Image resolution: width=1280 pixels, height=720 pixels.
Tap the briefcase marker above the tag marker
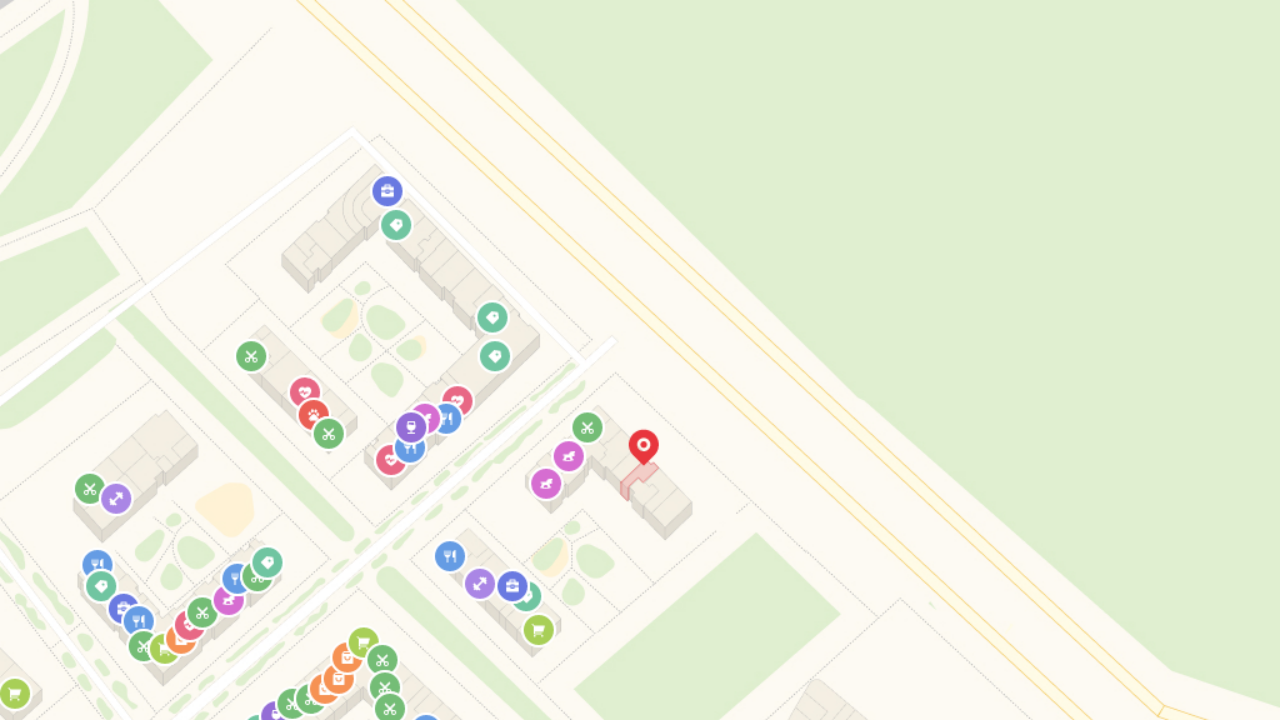click(x=387, y=190)
